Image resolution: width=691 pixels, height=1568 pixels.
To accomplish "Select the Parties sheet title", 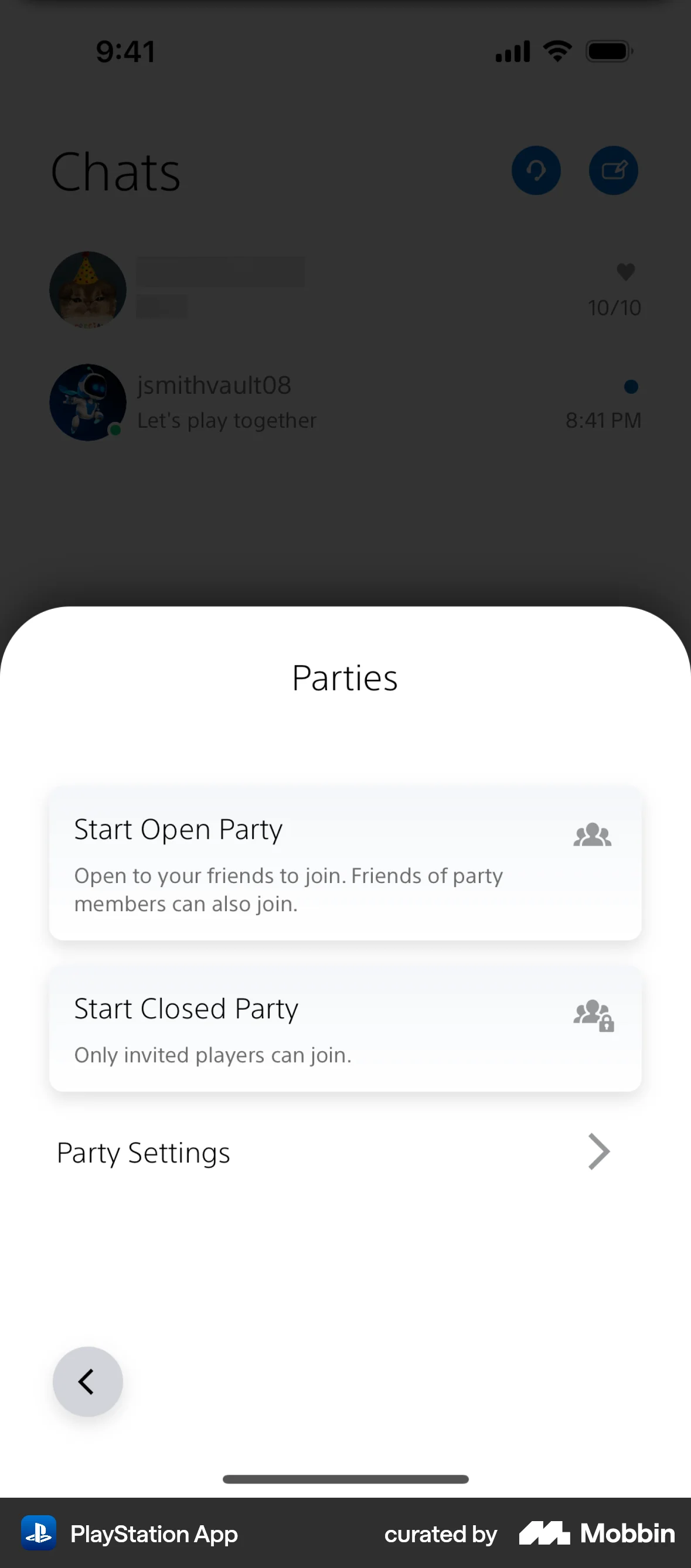I will click(x=345, y=677).
